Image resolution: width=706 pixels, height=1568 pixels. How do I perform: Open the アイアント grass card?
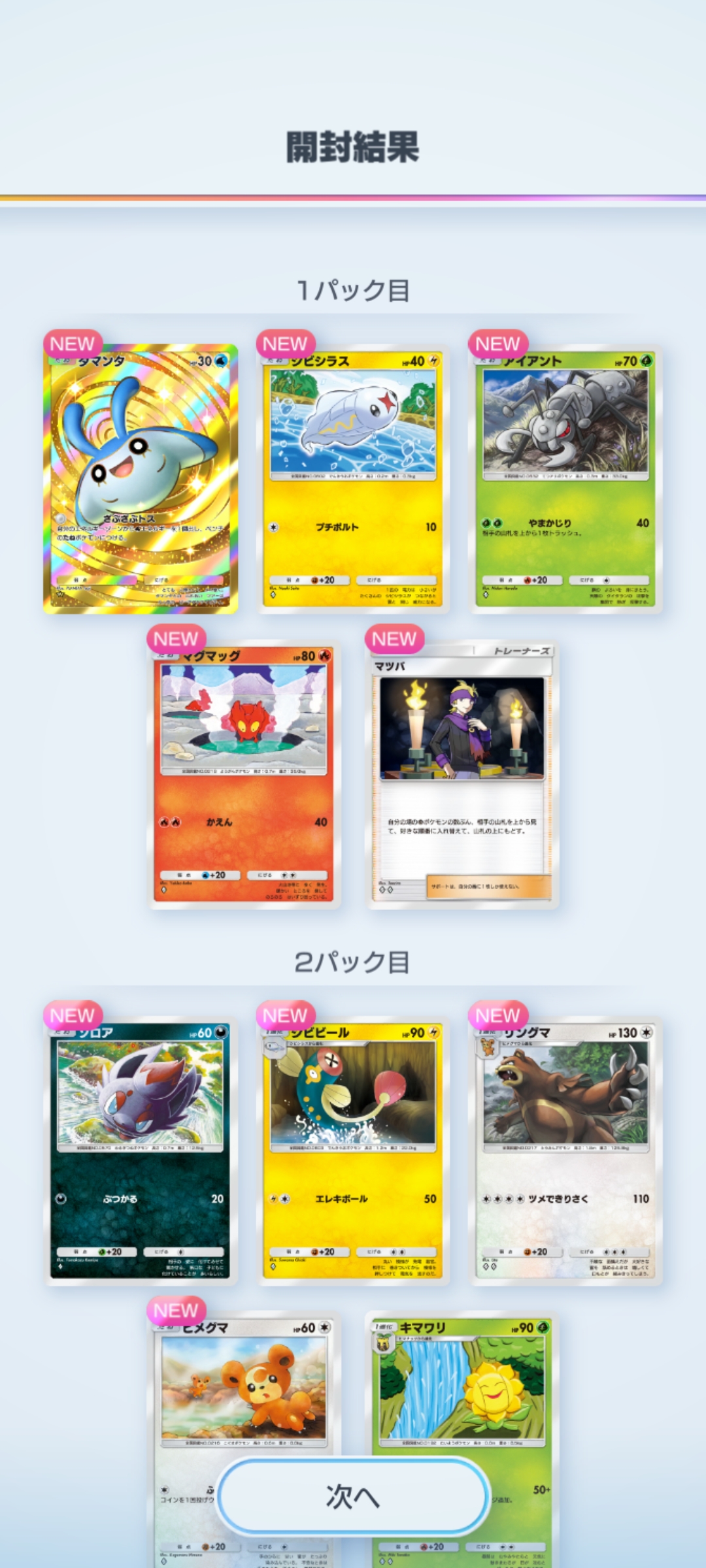pyautogui.click(x=565, y=478)
